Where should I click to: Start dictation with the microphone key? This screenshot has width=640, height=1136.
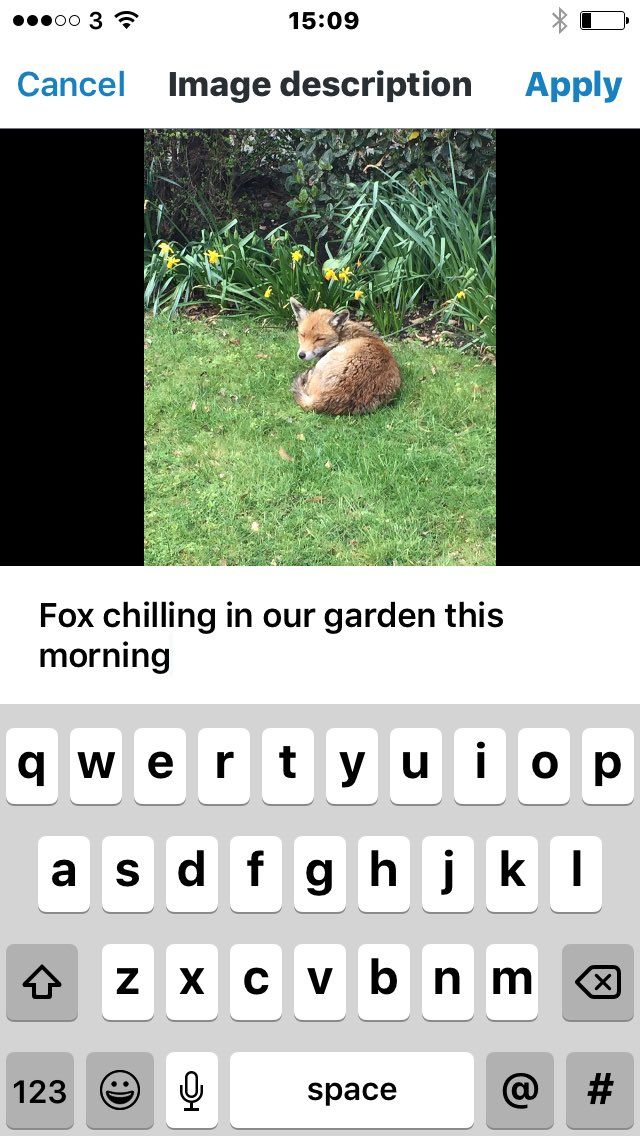191,1090
